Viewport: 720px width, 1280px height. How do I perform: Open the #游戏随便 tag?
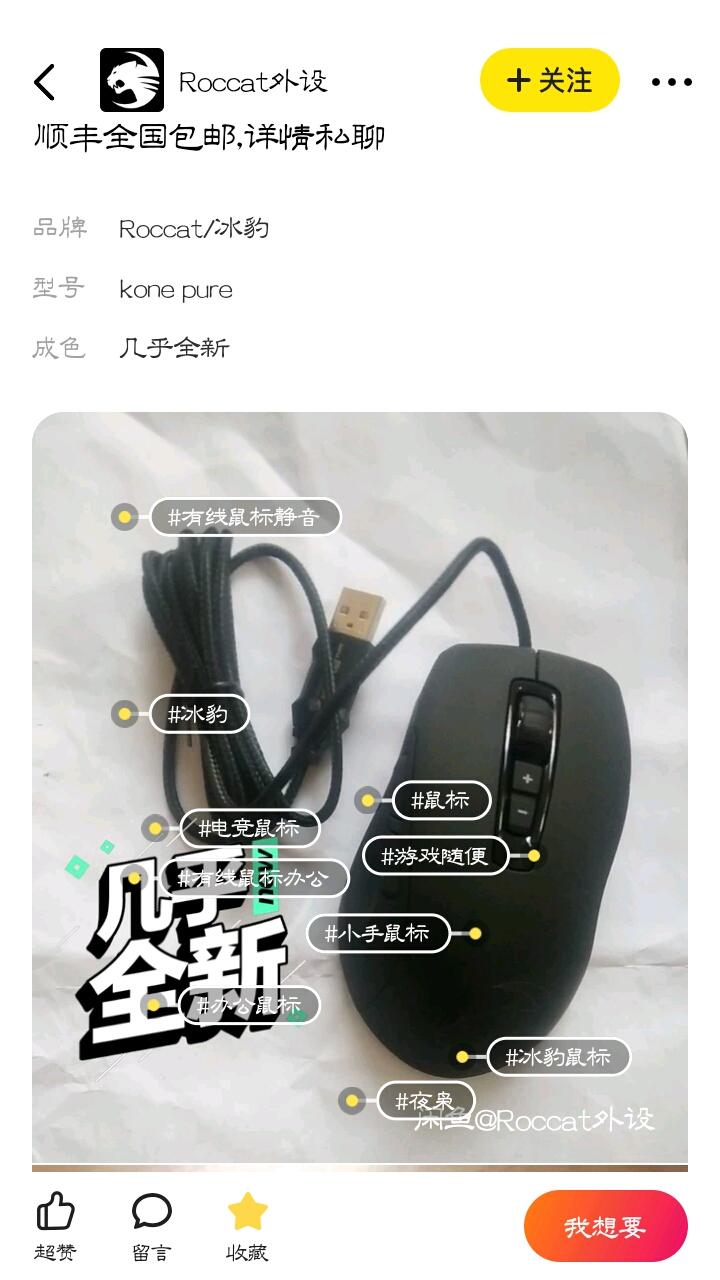[435, 856]
